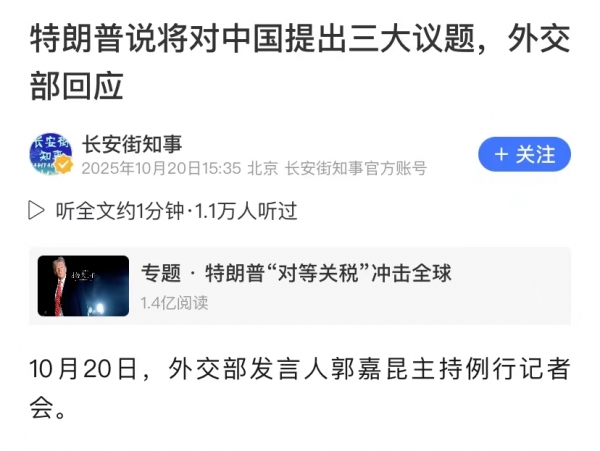Image resolution: width=600 pixels, height=451 pixels.
Task: Follow the 长安街知事 account
Action: click(x=524, y=155)
